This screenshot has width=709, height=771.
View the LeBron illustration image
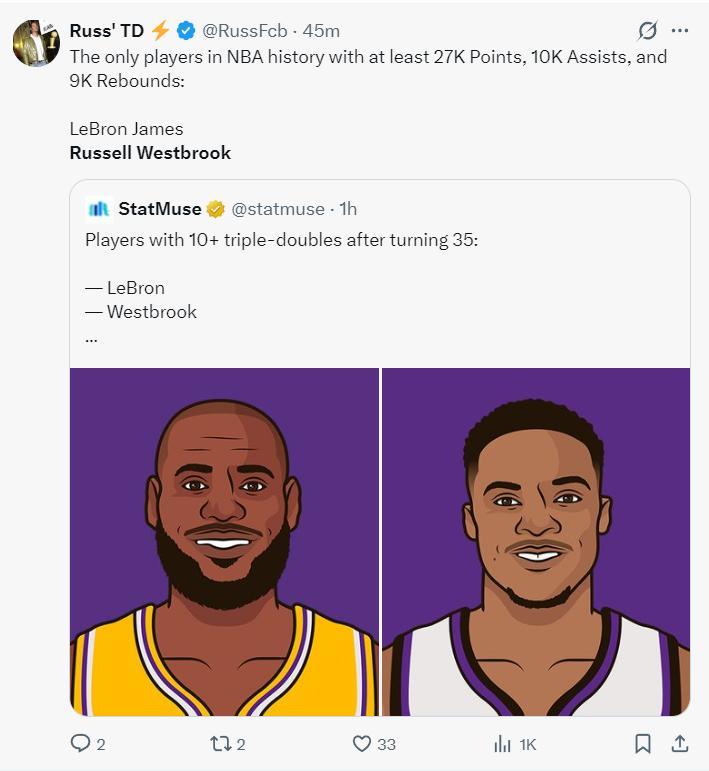(224, 541)
